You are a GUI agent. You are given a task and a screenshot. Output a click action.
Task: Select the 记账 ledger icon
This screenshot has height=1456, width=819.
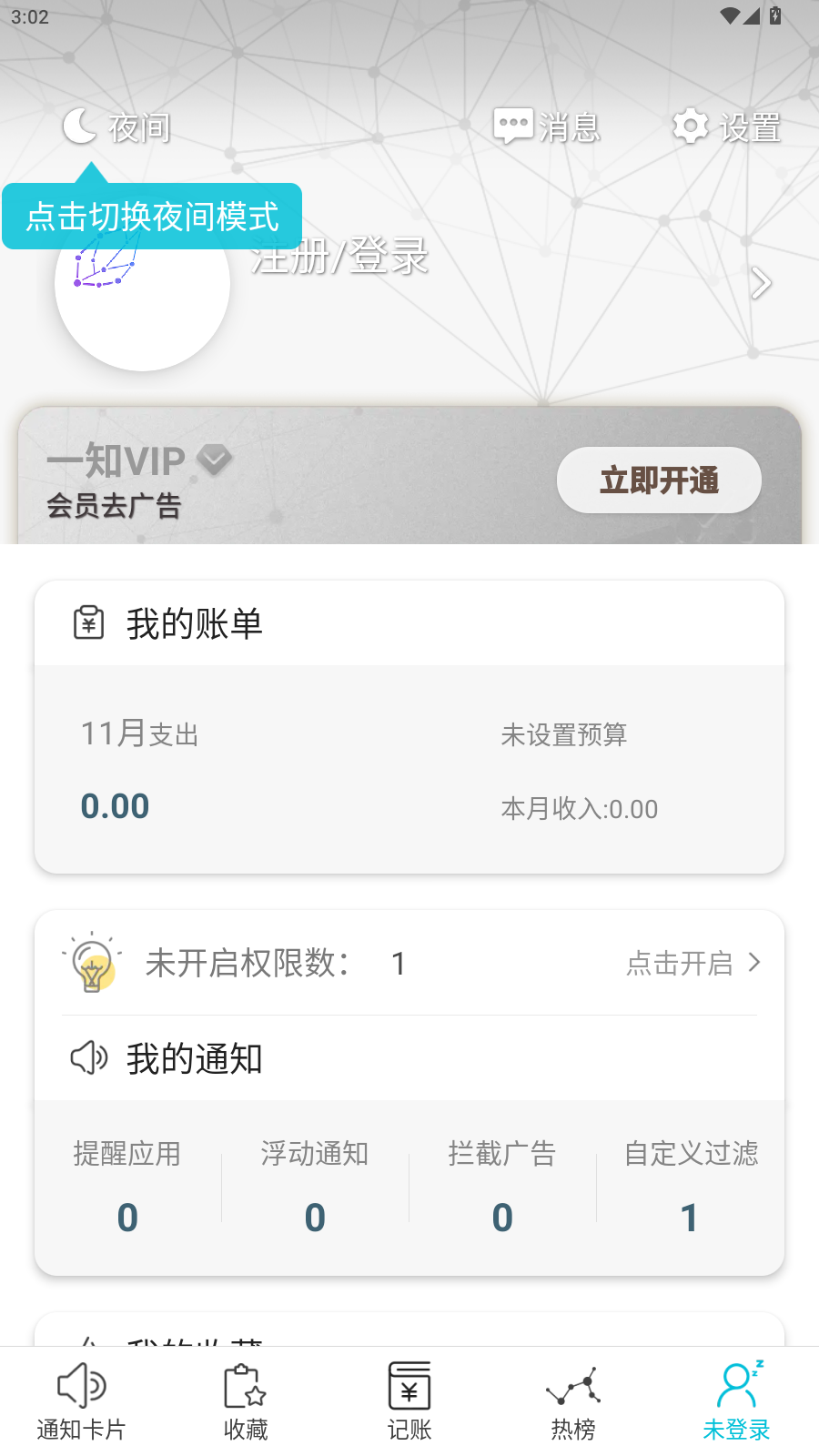(409, 1387)
